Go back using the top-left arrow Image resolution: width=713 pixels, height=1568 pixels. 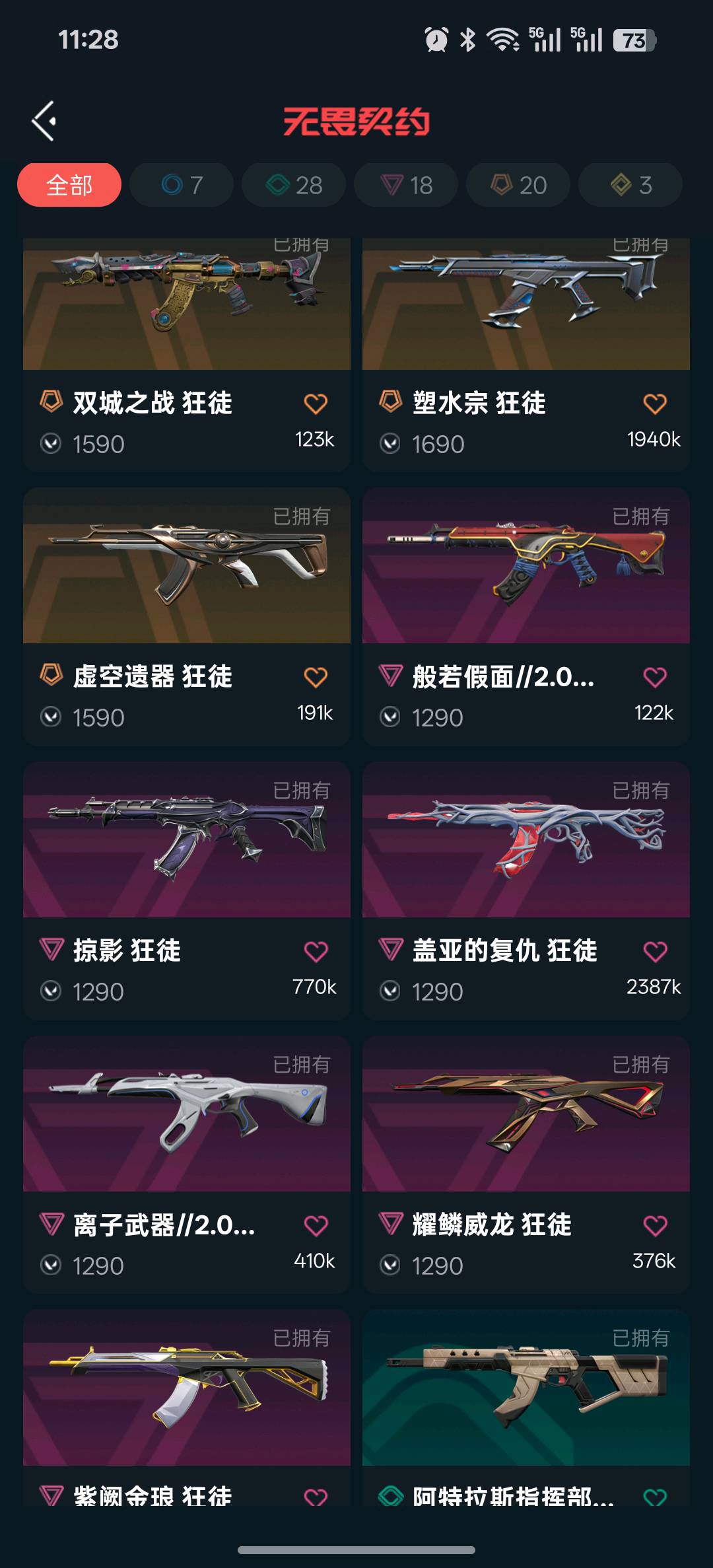44,121
